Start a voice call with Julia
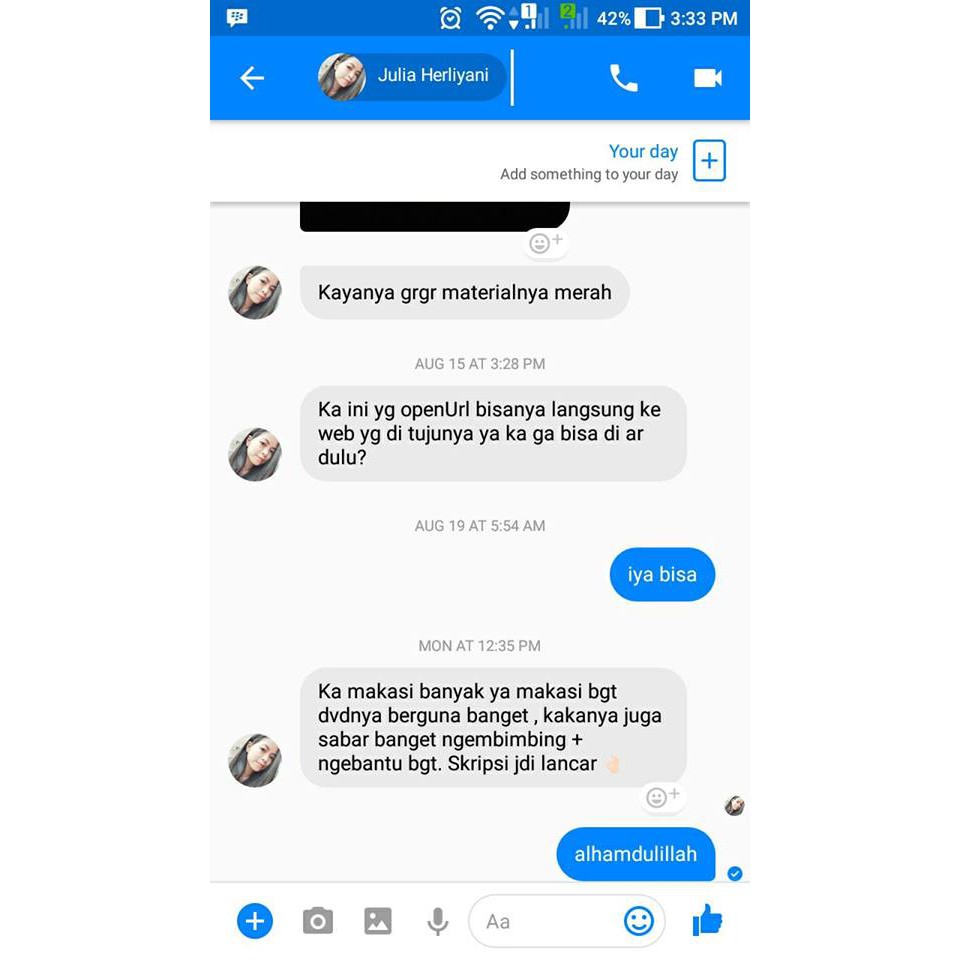Image resolution: width=960 pixels, height=960 pixels. click(623, 78)
